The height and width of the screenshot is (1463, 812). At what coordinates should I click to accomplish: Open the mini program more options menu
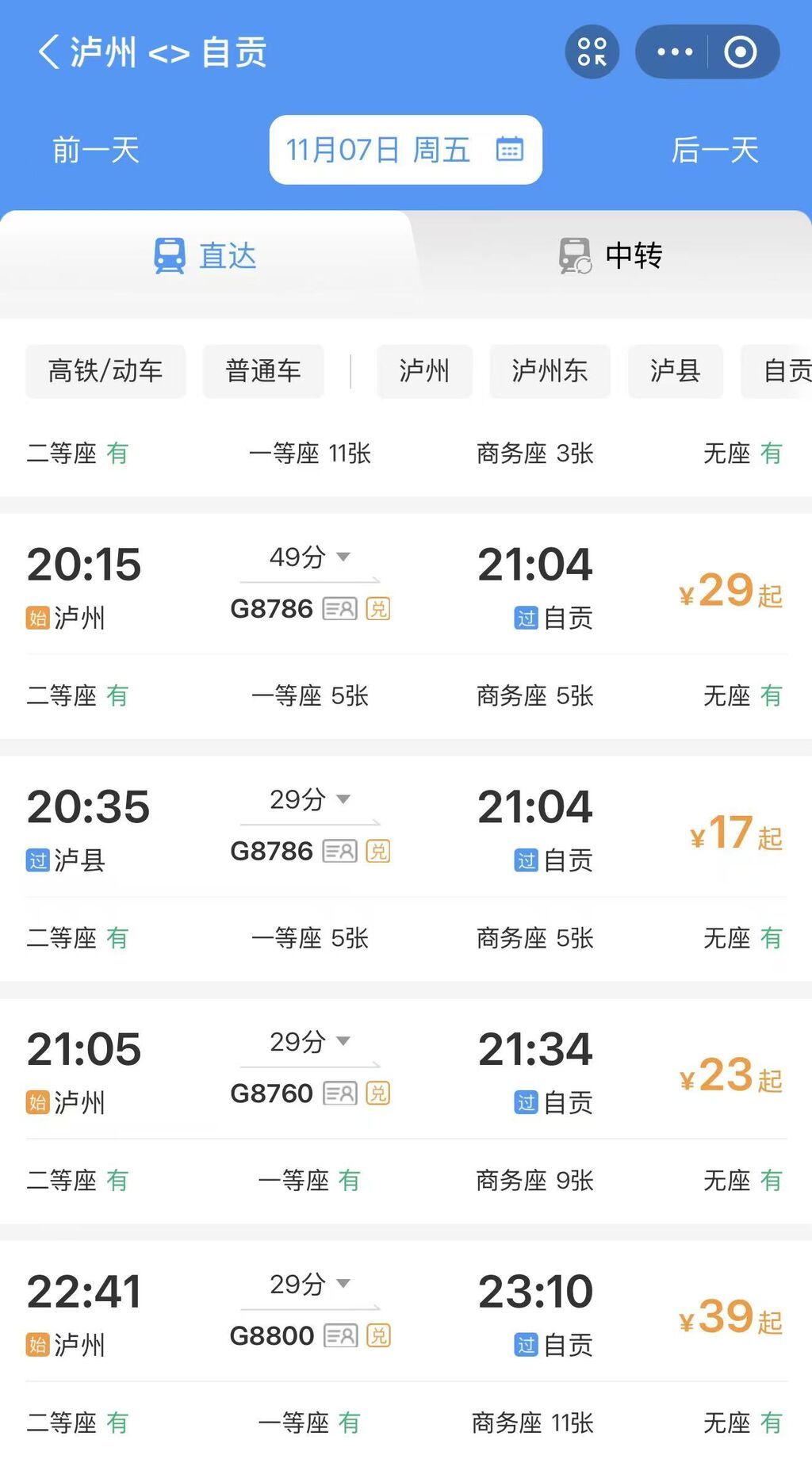(x=675, y=52)
